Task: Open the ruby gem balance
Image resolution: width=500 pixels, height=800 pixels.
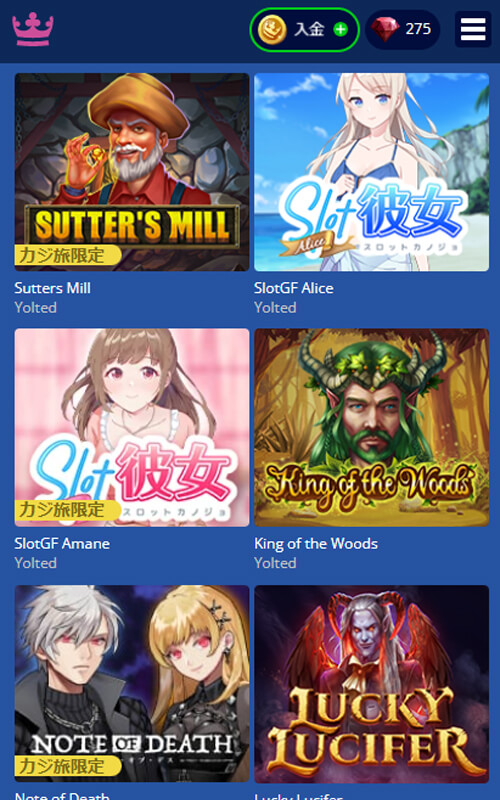Action: point(403,30)
